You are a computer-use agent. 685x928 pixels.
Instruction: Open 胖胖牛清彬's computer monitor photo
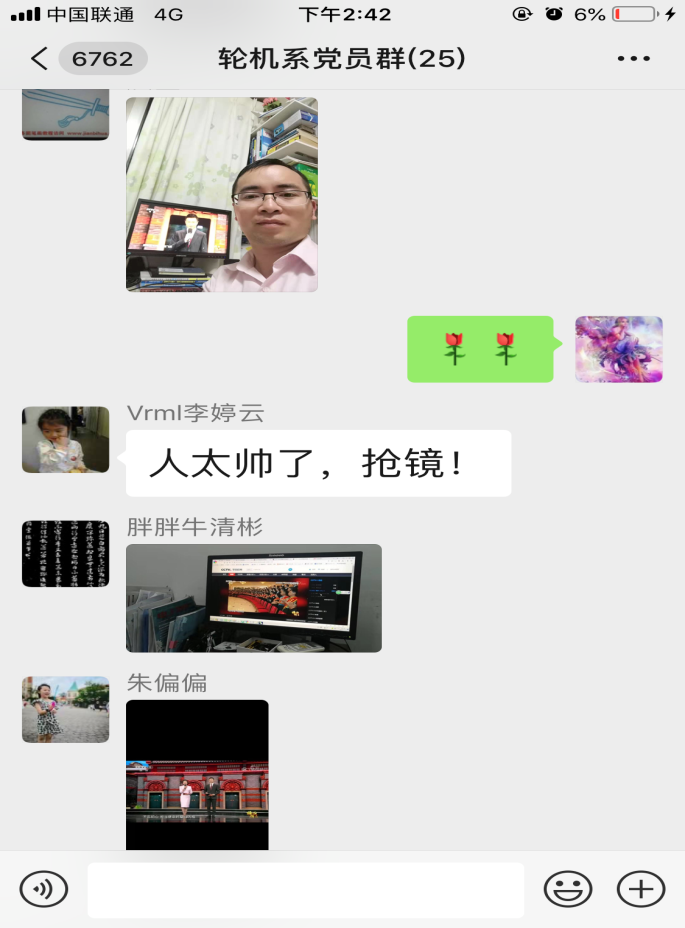click(x=253, y=598)
